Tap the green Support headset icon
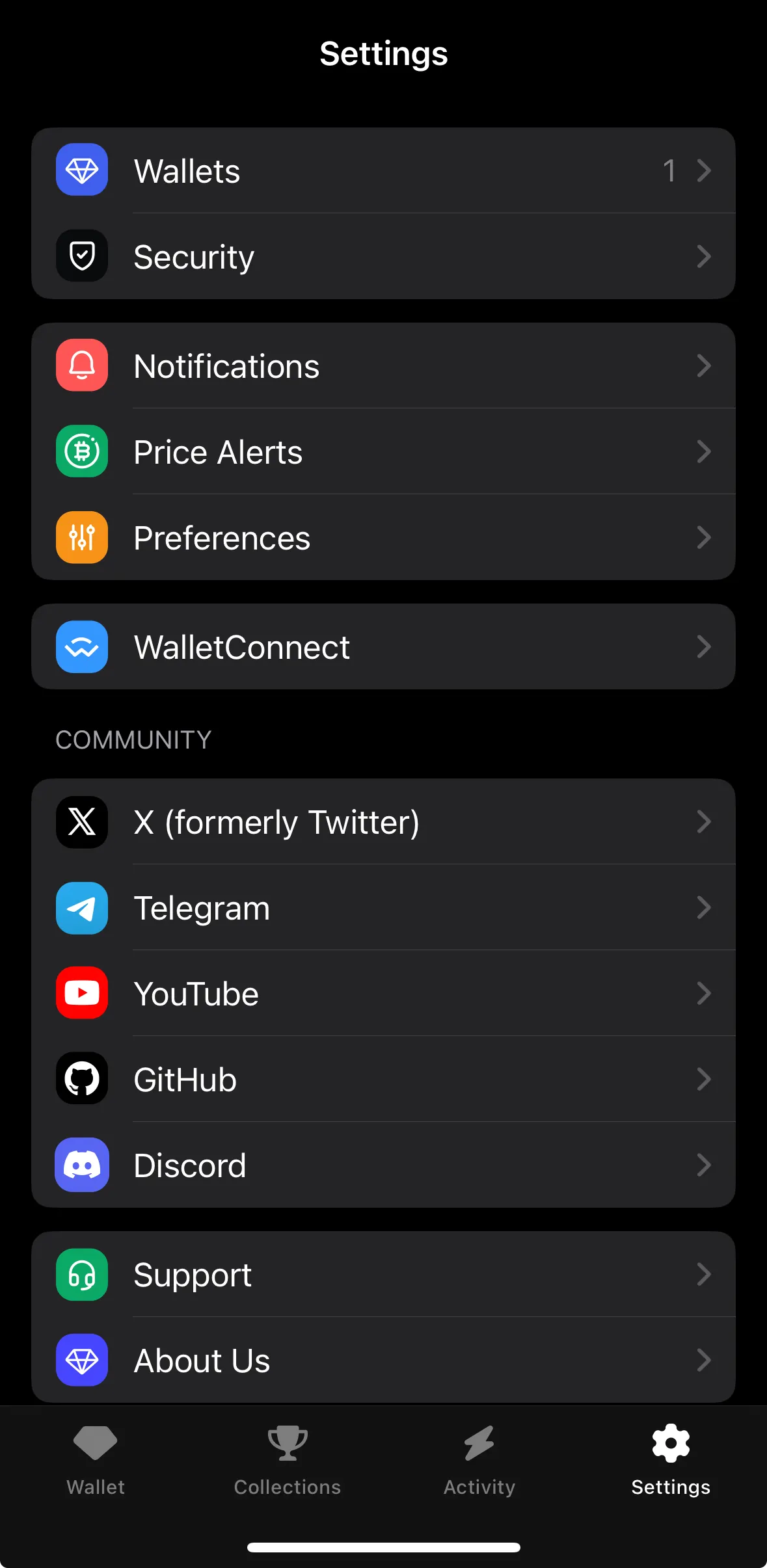Screen dimensions: 767x1568 point(81,1274)
